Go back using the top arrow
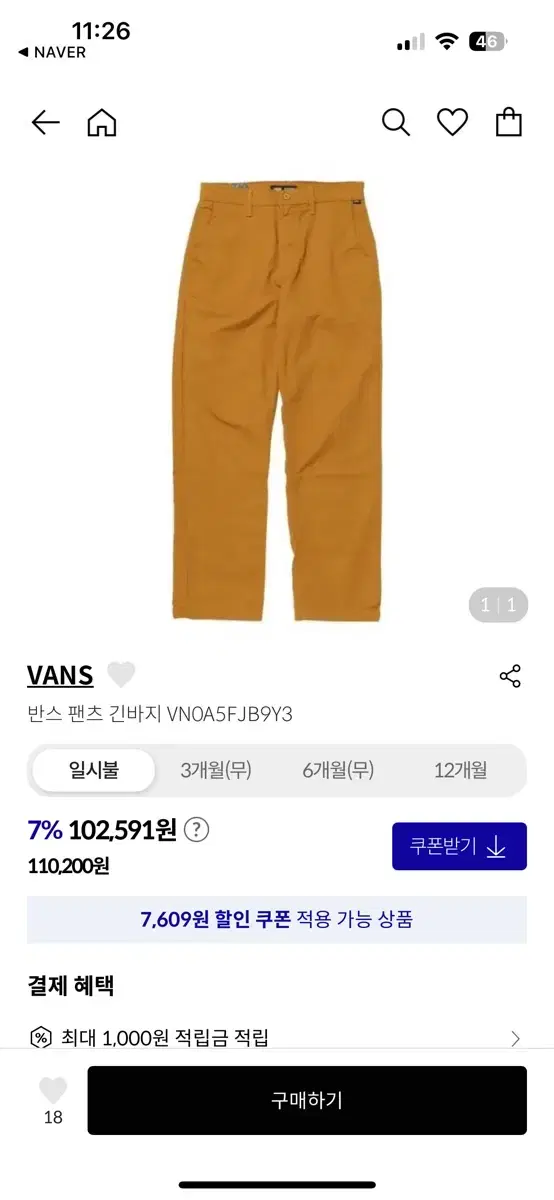 pyautogui.click(x=46, y=123)
